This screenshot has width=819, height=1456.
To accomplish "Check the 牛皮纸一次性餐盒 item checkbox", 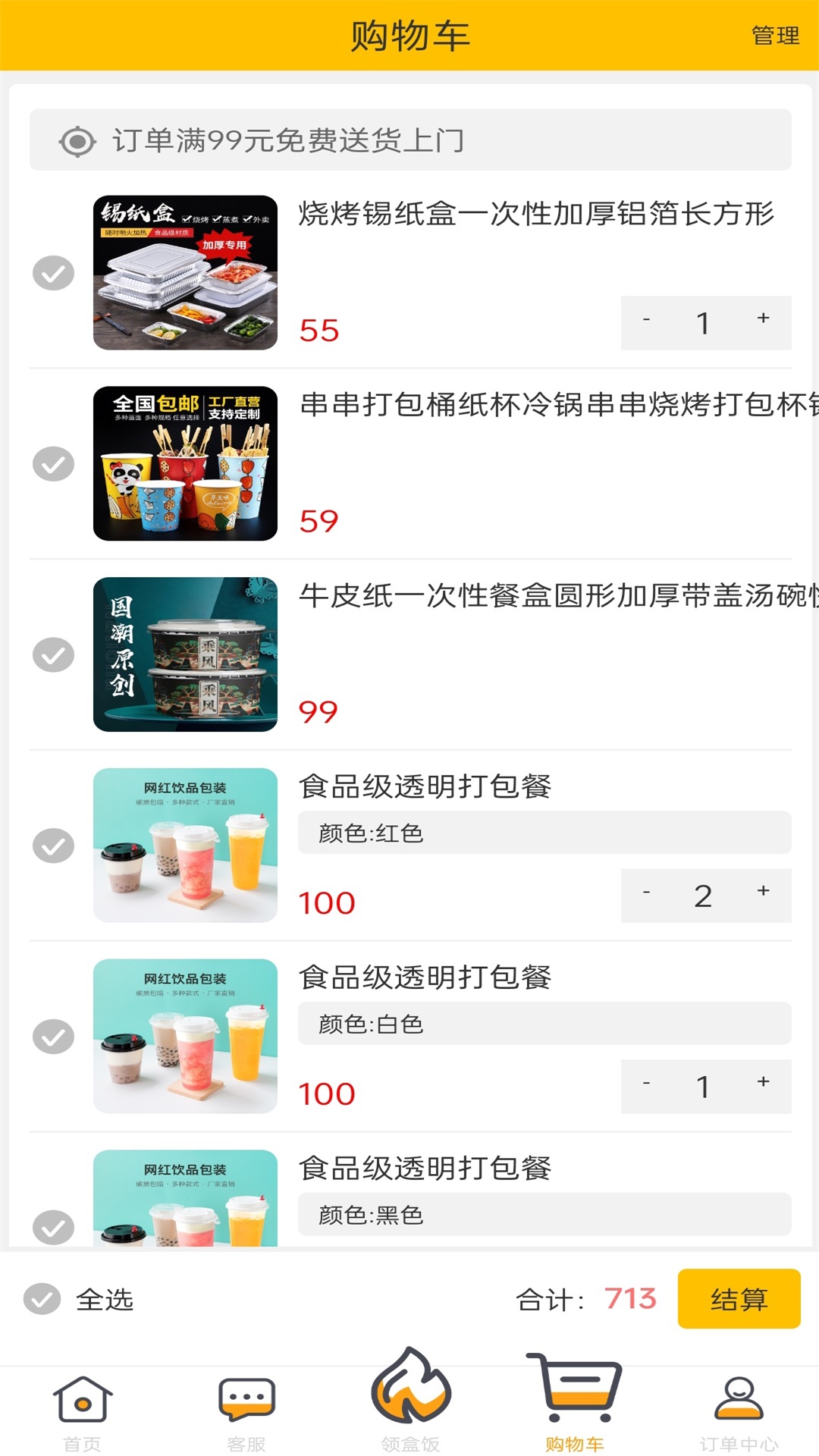I will click(x=52, y=653).
